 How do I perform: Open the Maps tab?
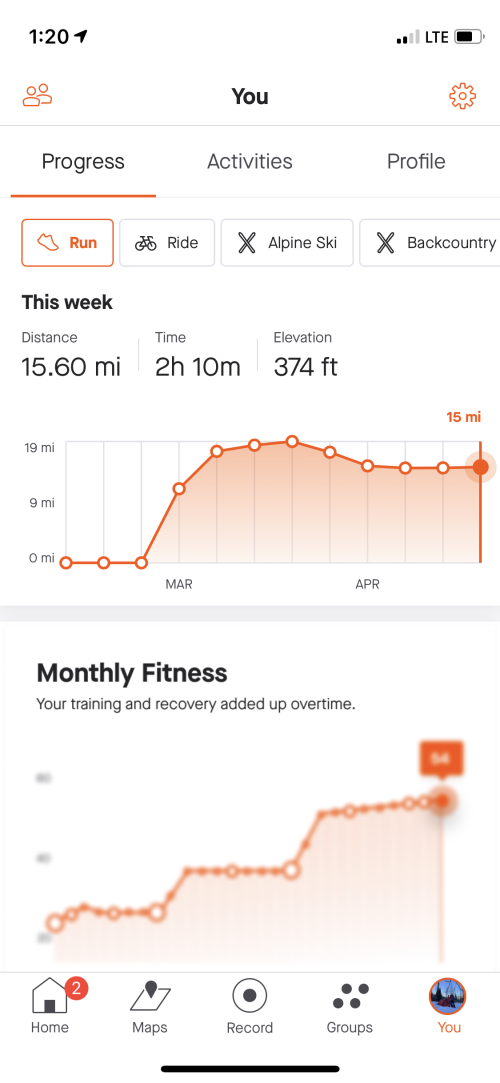[150, 1006]
